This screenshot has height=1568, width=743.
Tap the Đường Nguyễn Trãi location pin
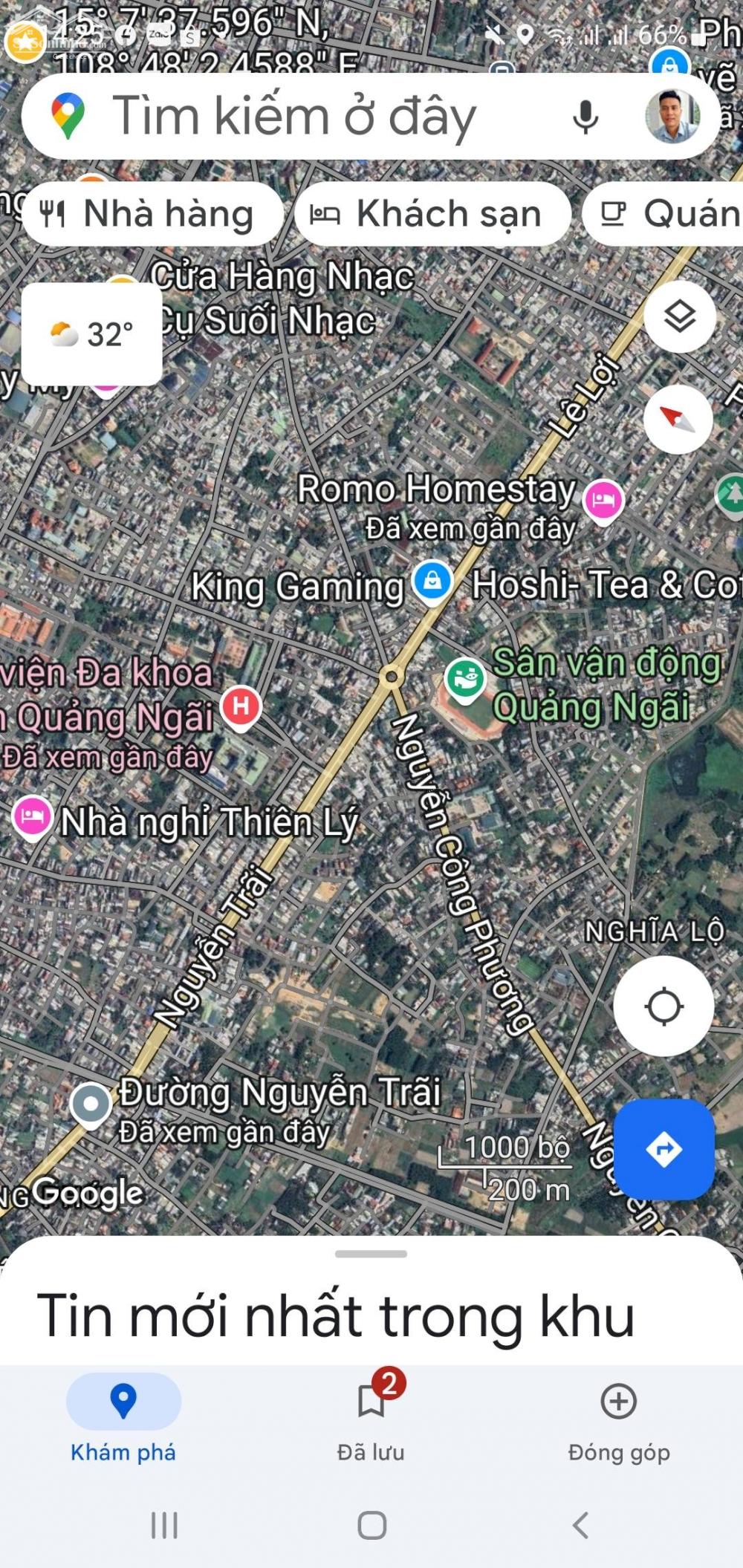click(91, 1105)
